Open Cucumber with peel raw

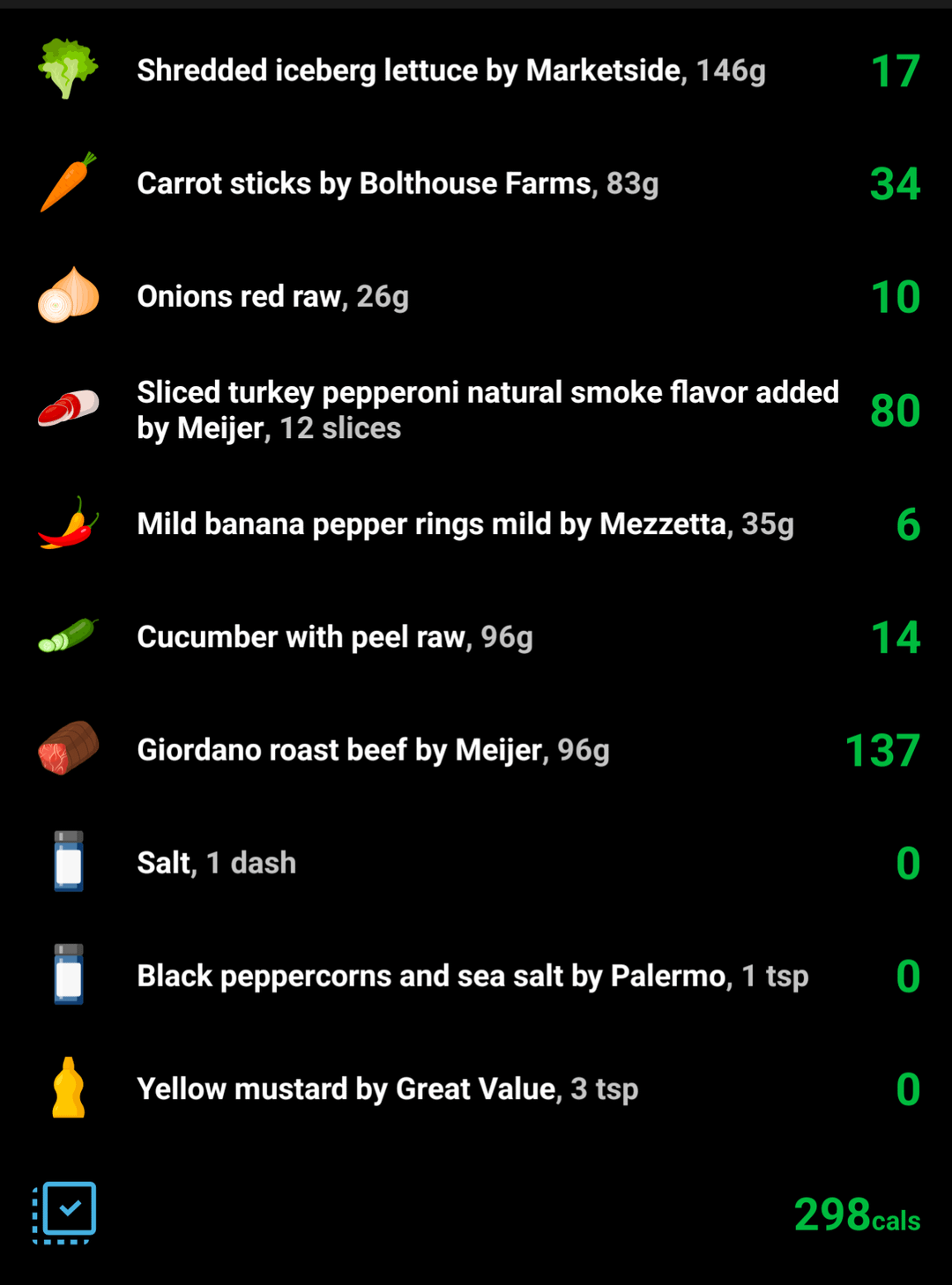334,637
